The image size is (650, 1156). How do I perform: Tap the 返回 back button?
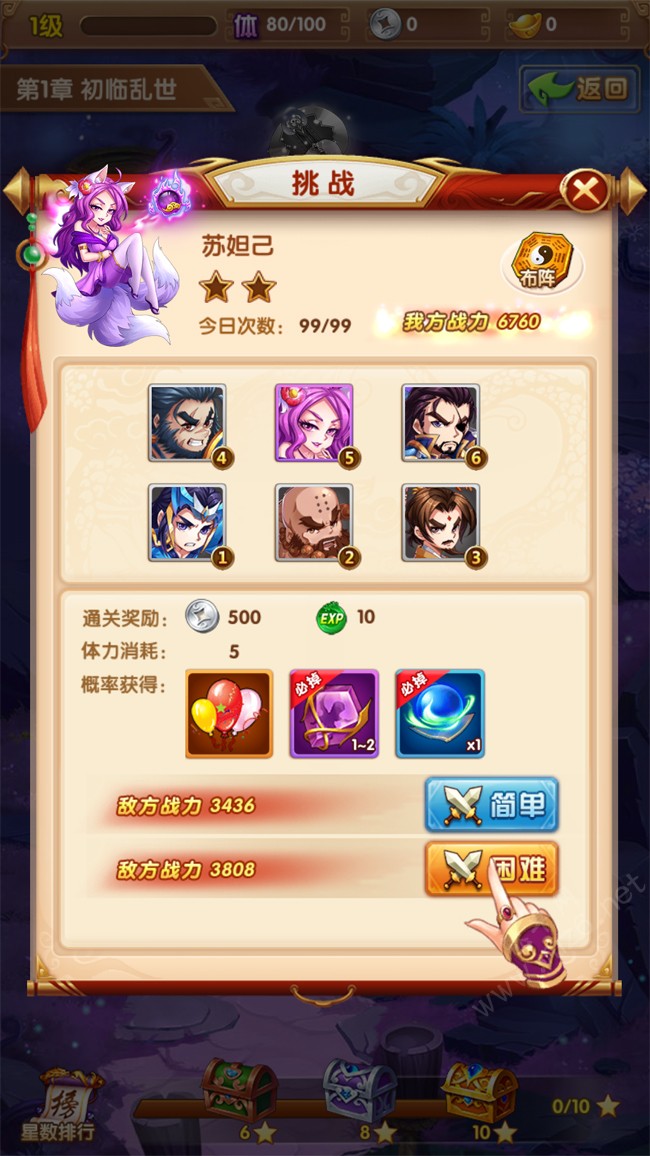coord(579,88)
